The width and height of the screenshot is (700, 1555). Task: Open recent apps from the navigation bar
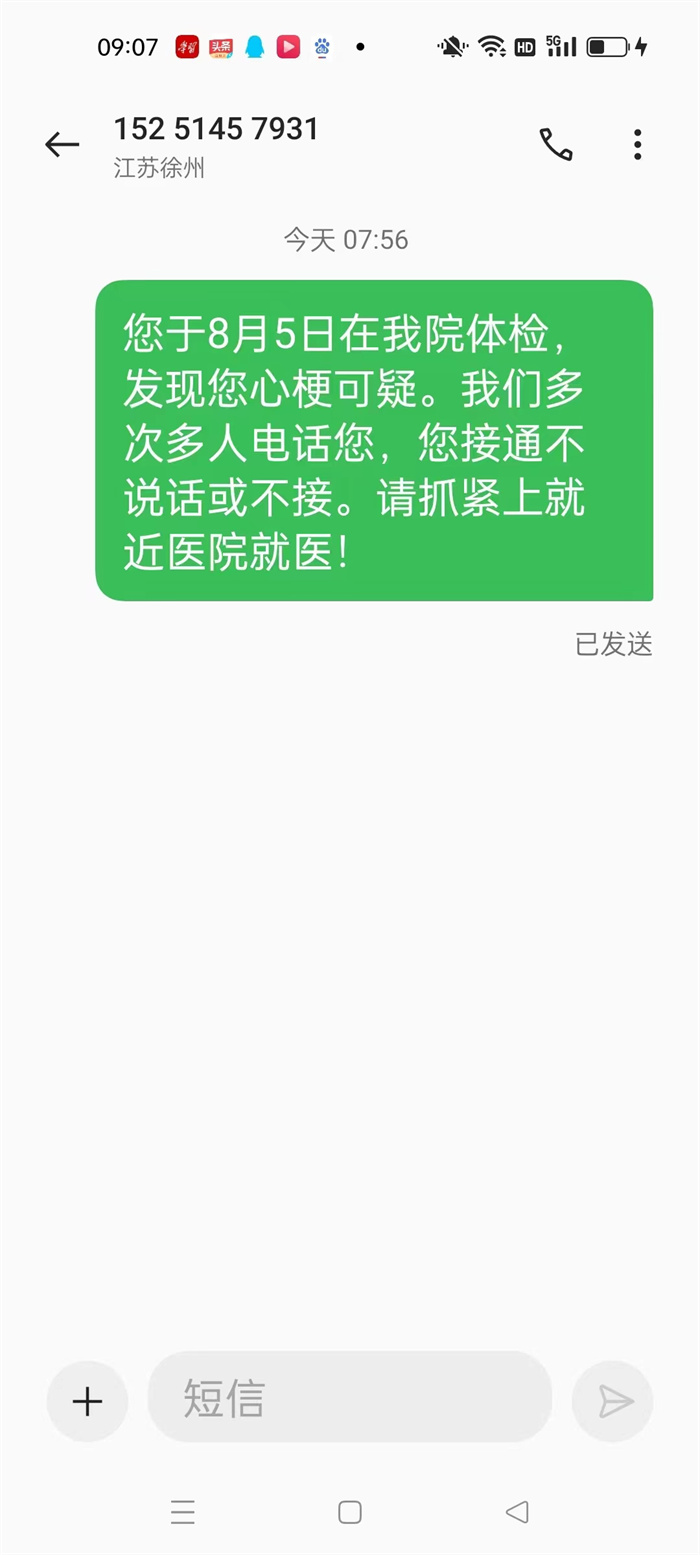(x=183, y=1512)
